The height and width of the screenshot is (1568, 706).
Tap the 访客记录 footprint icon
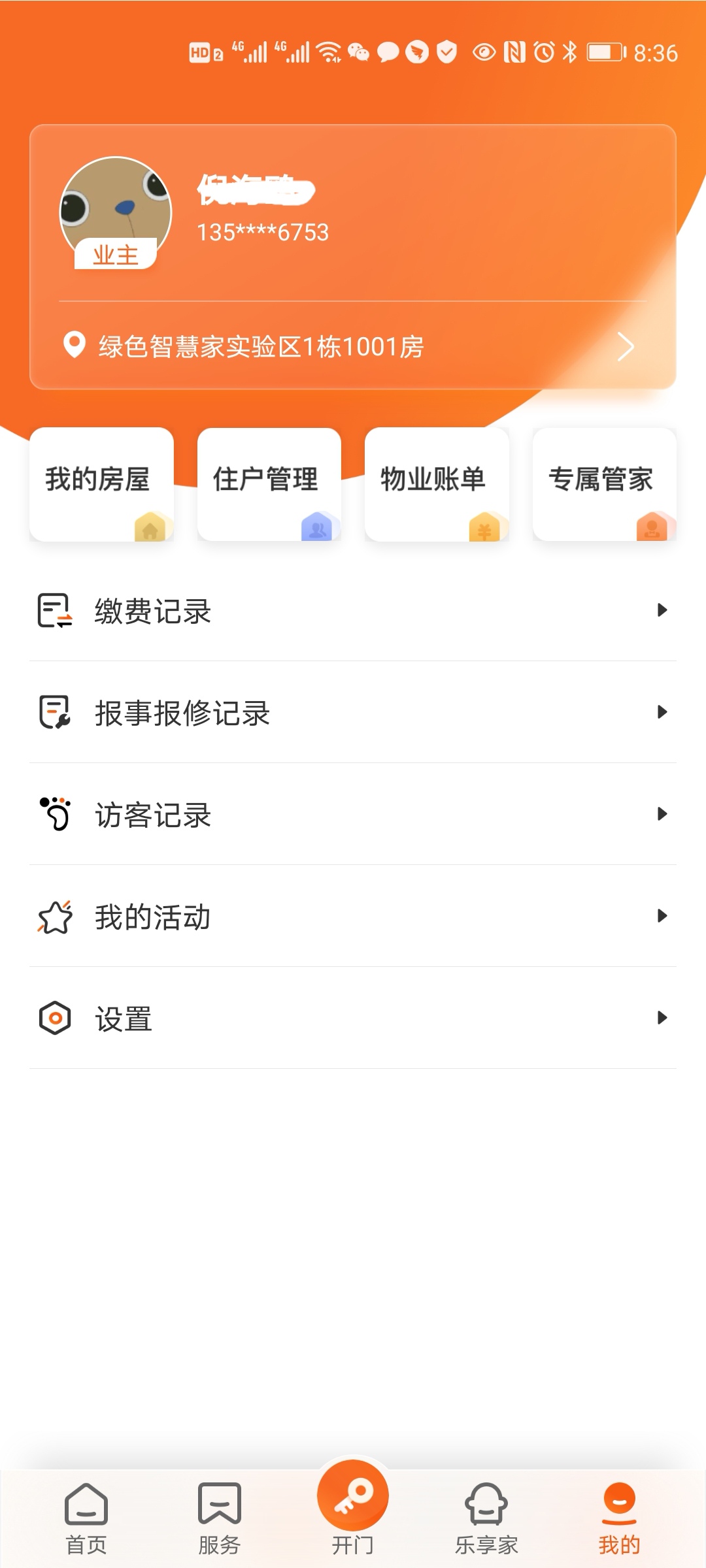(55, 815)
